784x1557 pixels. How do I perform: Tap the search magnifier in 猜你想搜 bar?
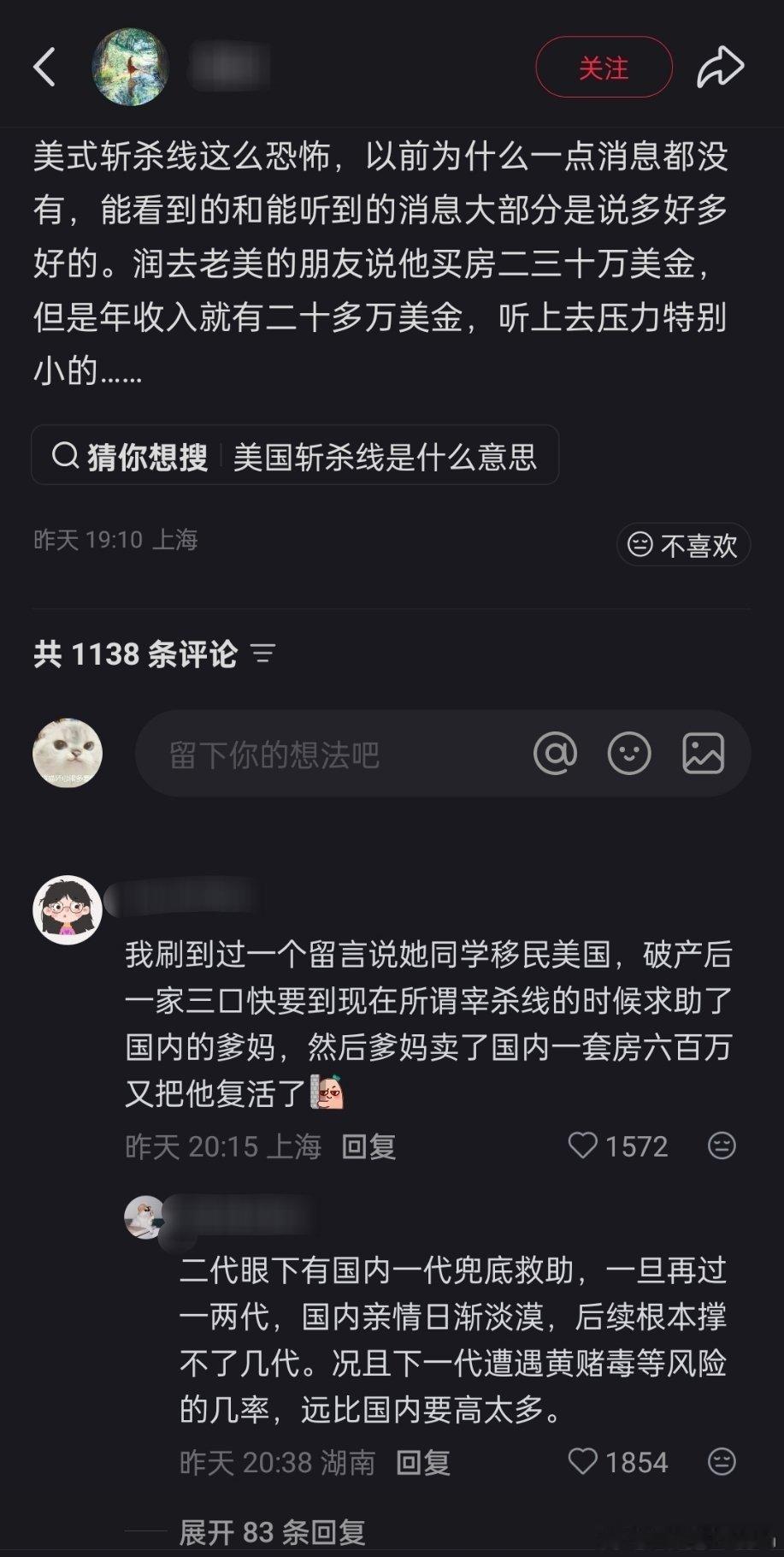(64, 456)
